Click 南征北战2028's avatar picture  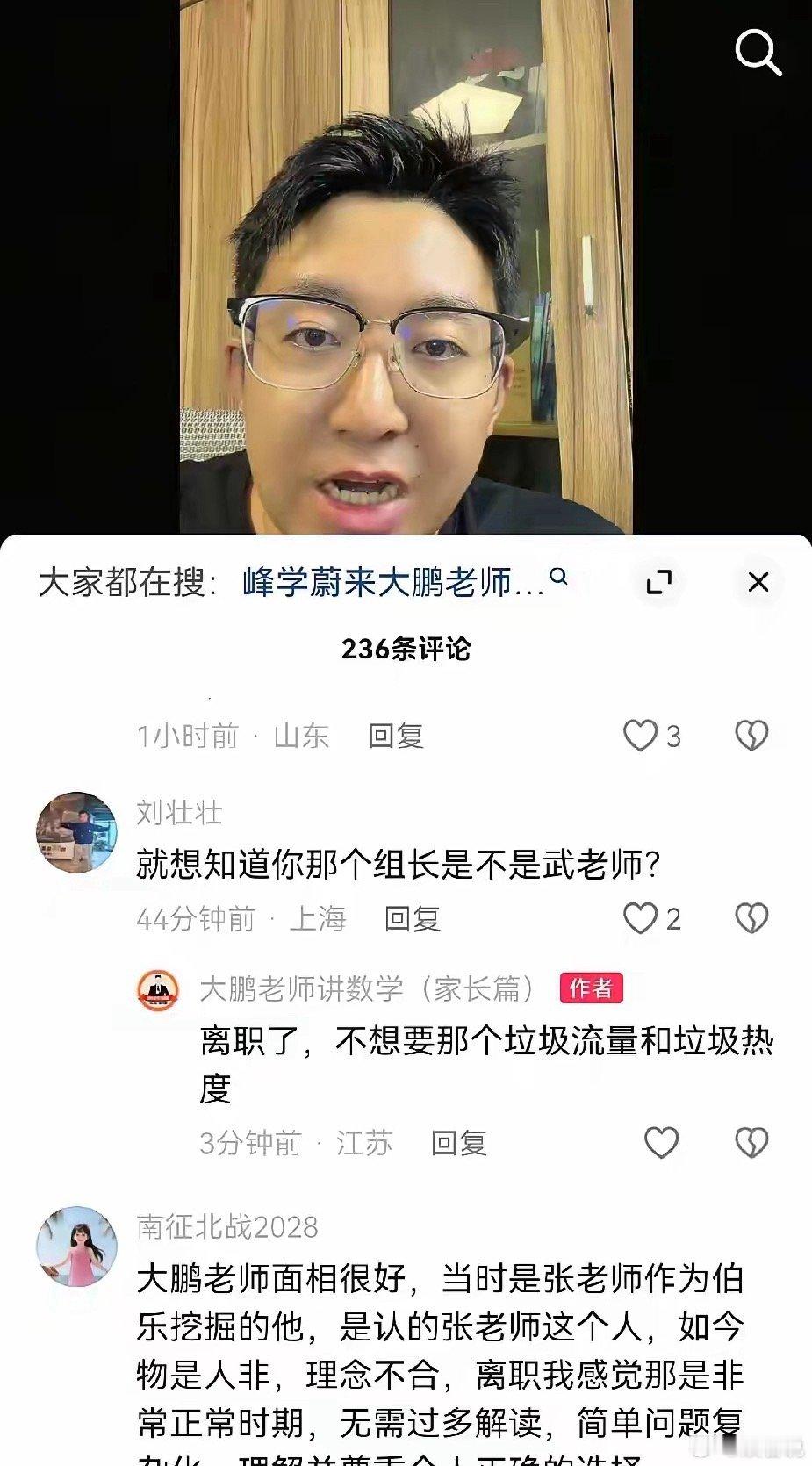pyautogui.click(x=75, y=1240)
